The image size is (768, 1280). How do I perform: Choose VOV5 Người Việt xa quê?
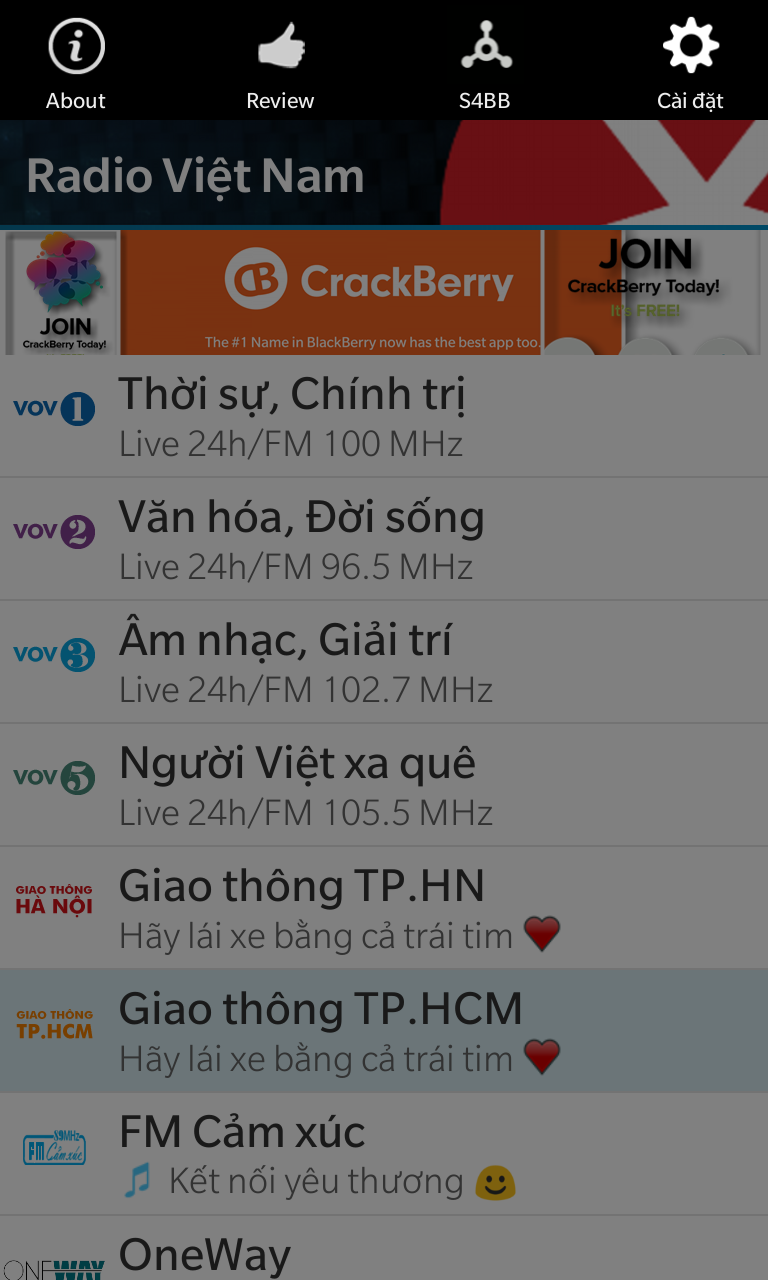point(384,785)
